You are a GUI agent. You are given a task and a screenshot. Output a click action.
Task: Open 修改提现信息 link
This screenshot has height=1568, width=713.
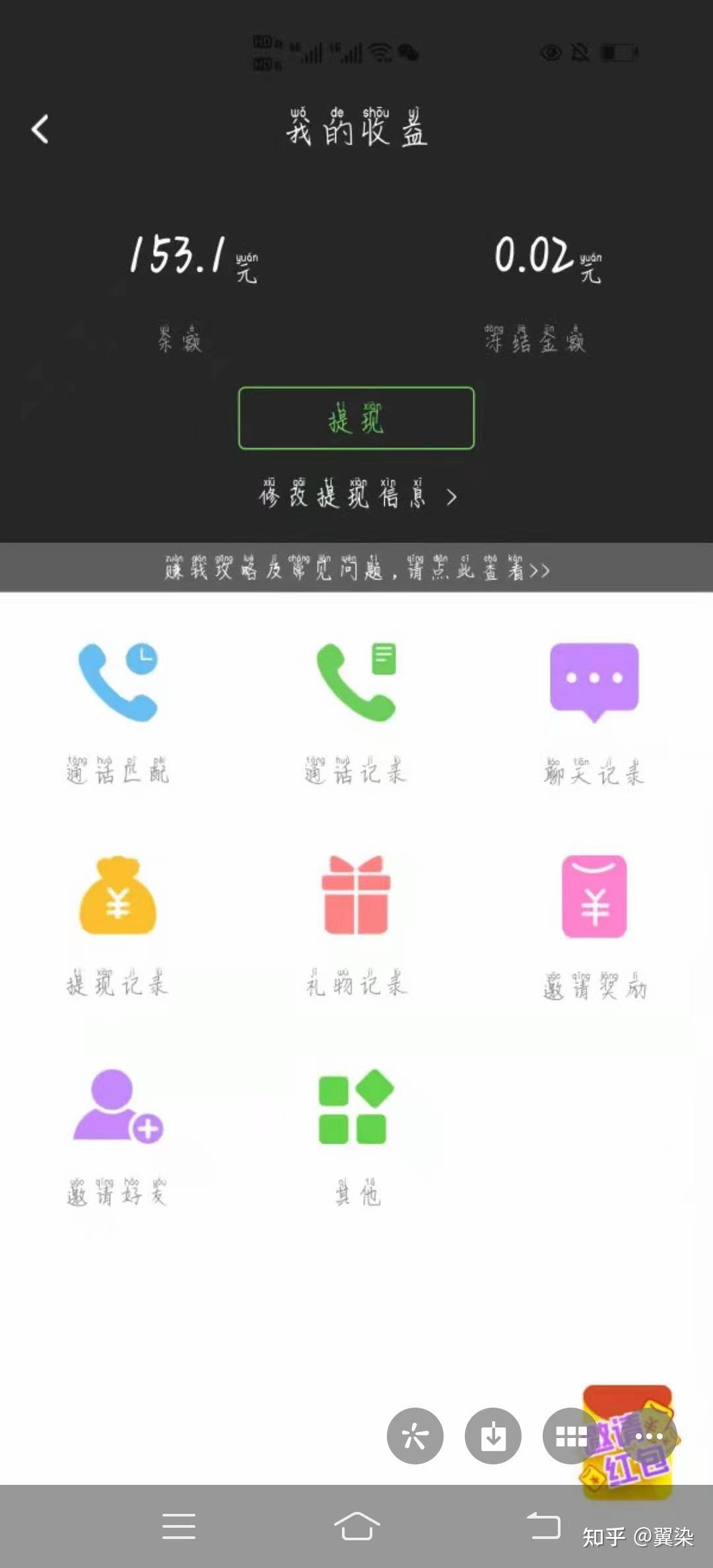coord(357,494)
